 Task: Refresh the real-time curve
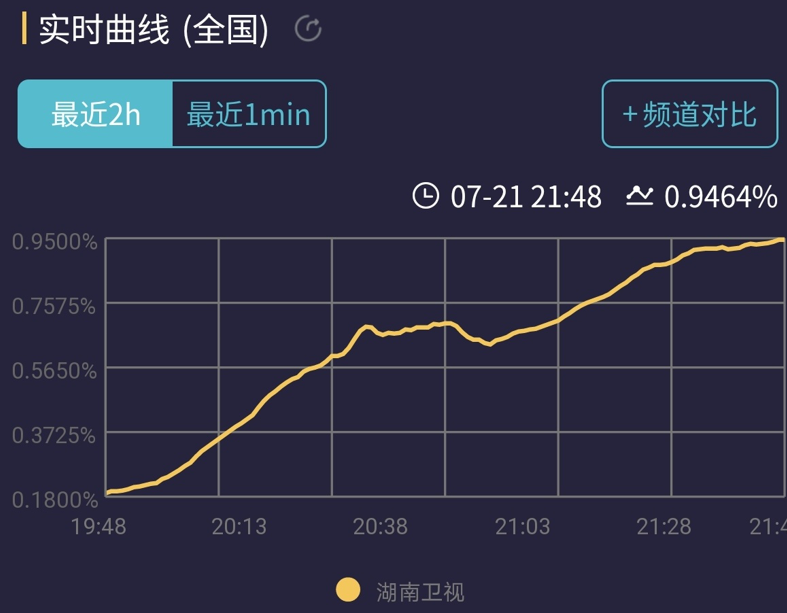pos(308,29)
